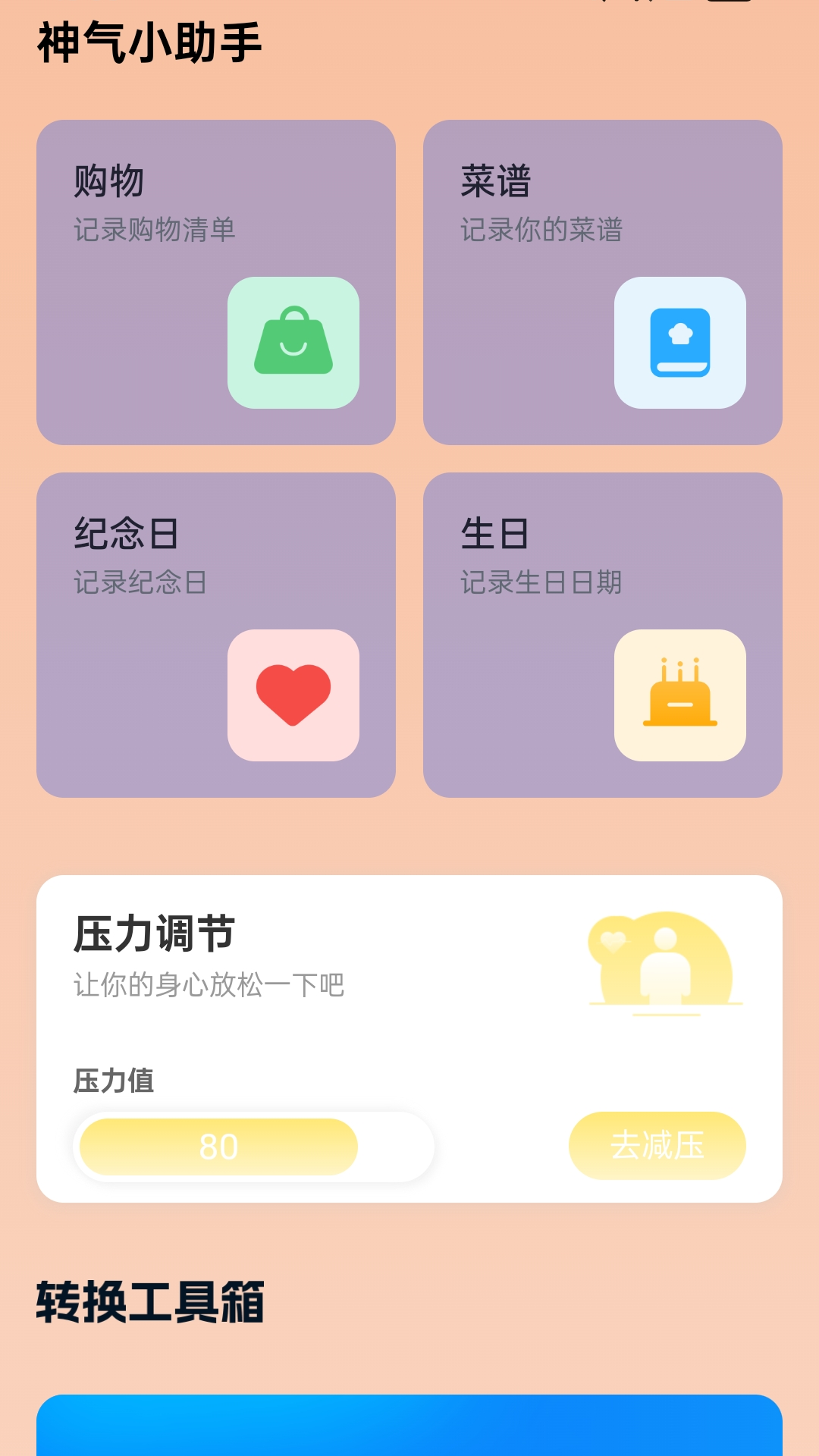Tap the 去减压 button

[657, 1147]
